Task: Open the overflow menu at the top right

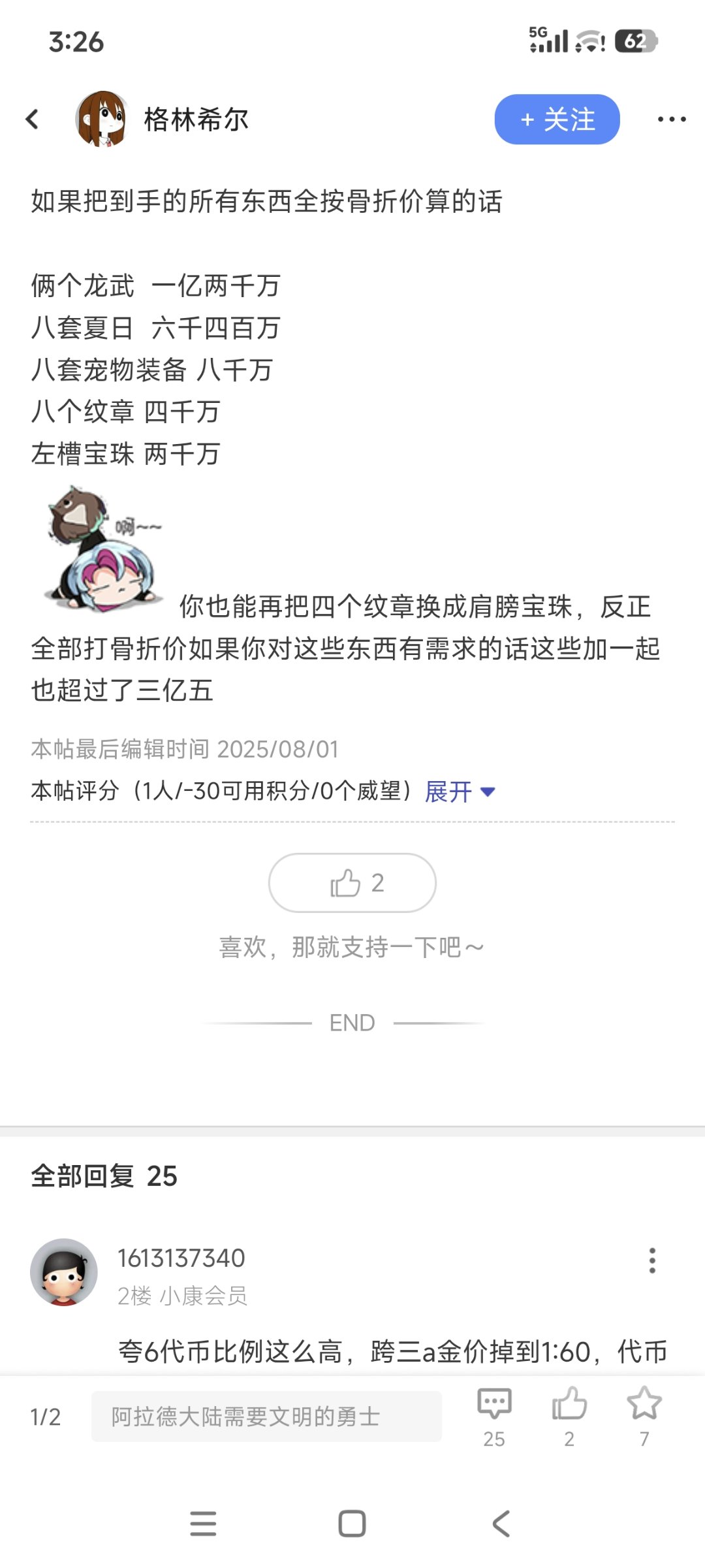Action: [x=671, y=120]
